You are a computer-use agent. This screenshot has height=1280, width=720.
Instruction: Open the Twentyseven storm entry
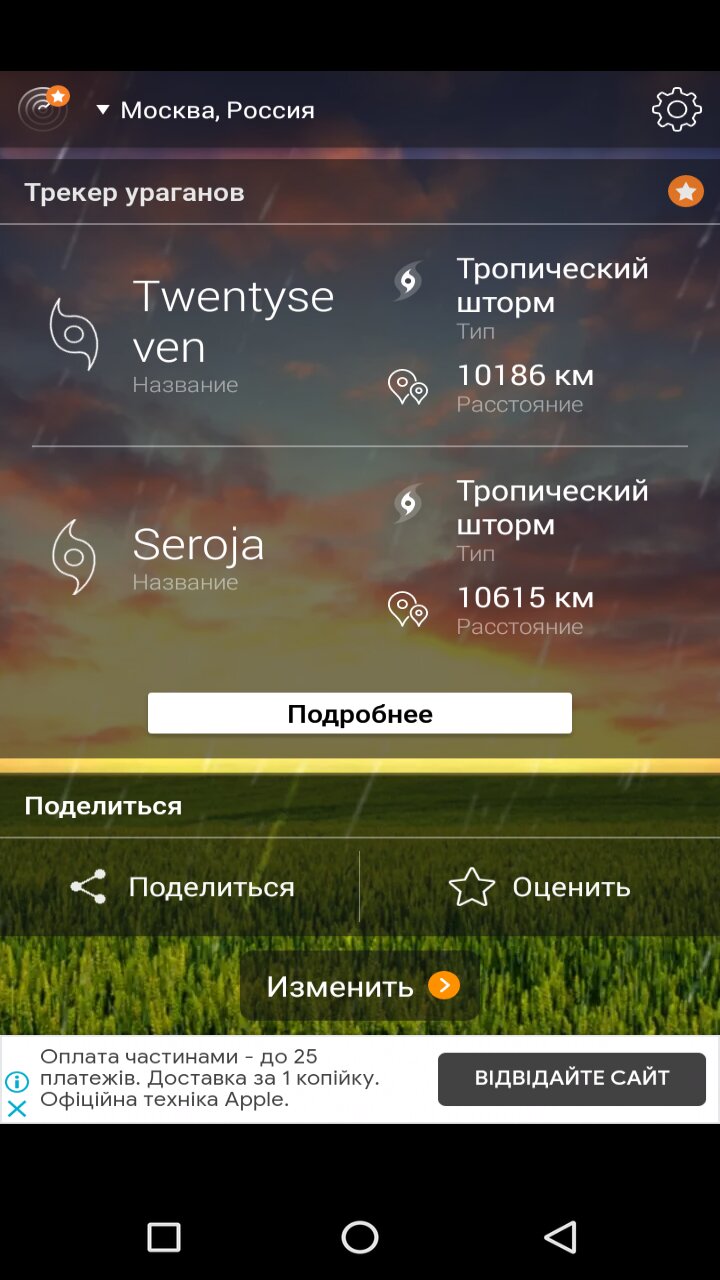point(360,335)
